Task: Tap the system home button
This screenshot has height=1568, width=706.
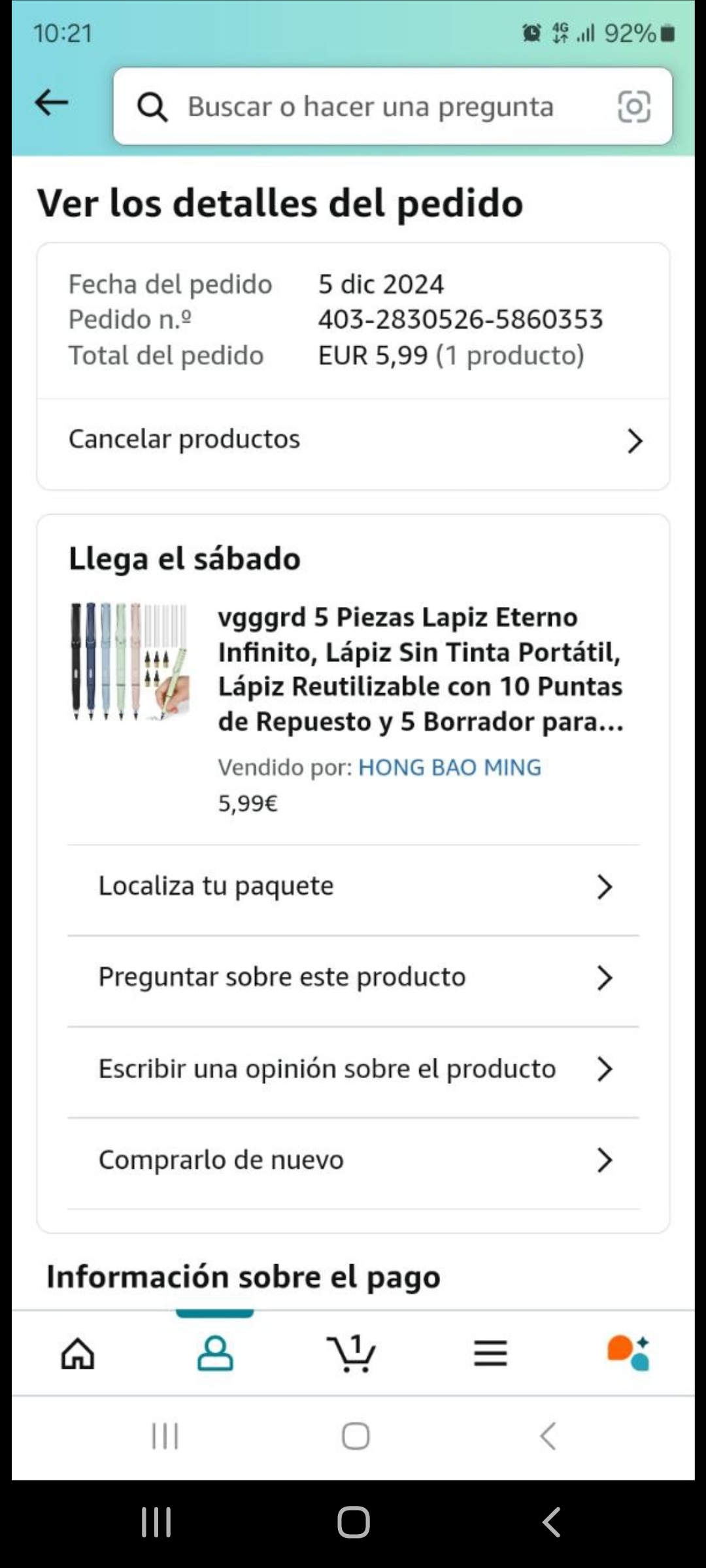Action: tap(354, 1522)
